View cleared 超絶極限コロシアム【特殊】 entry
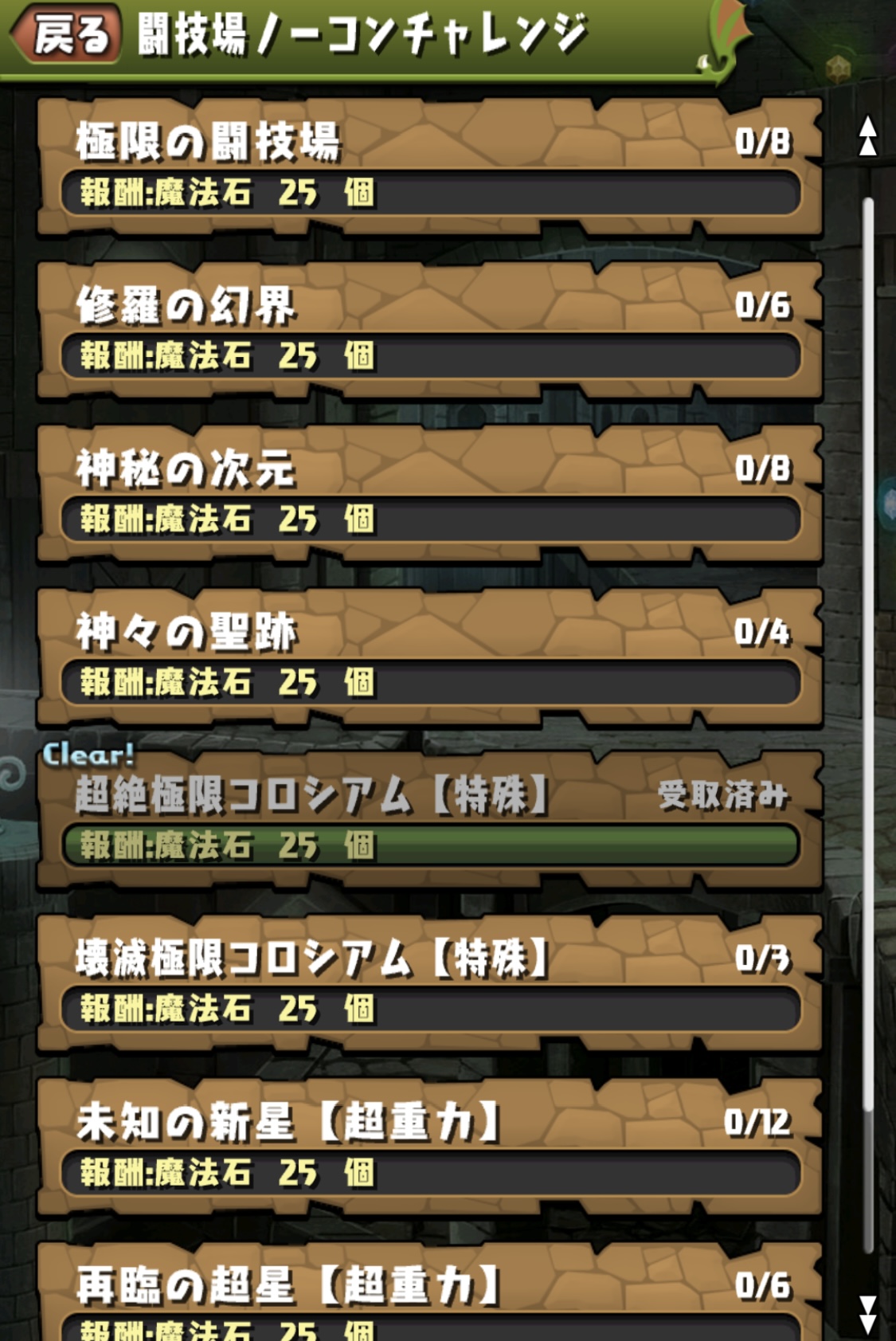Viewport: 896px width, 1341px height. click(430, 821)
